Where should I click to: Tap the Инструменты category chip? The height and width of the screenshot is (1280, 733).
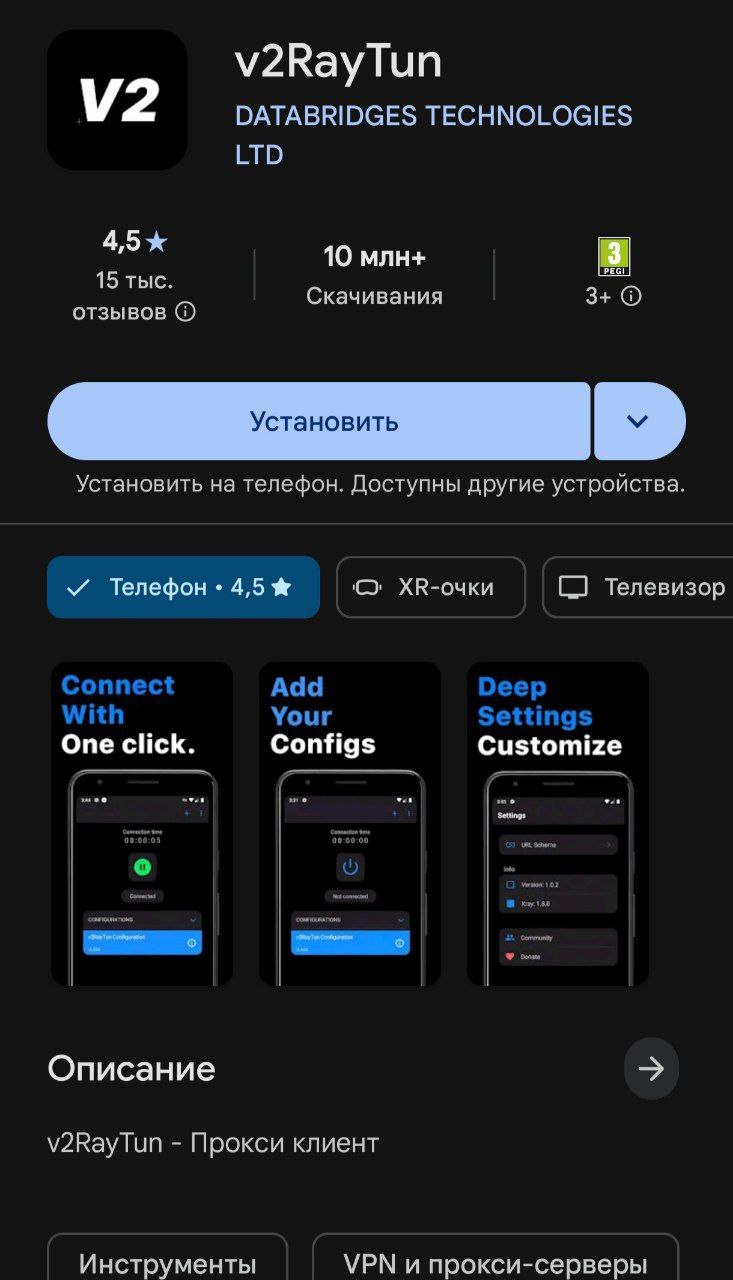click(x=167, y=1262)
